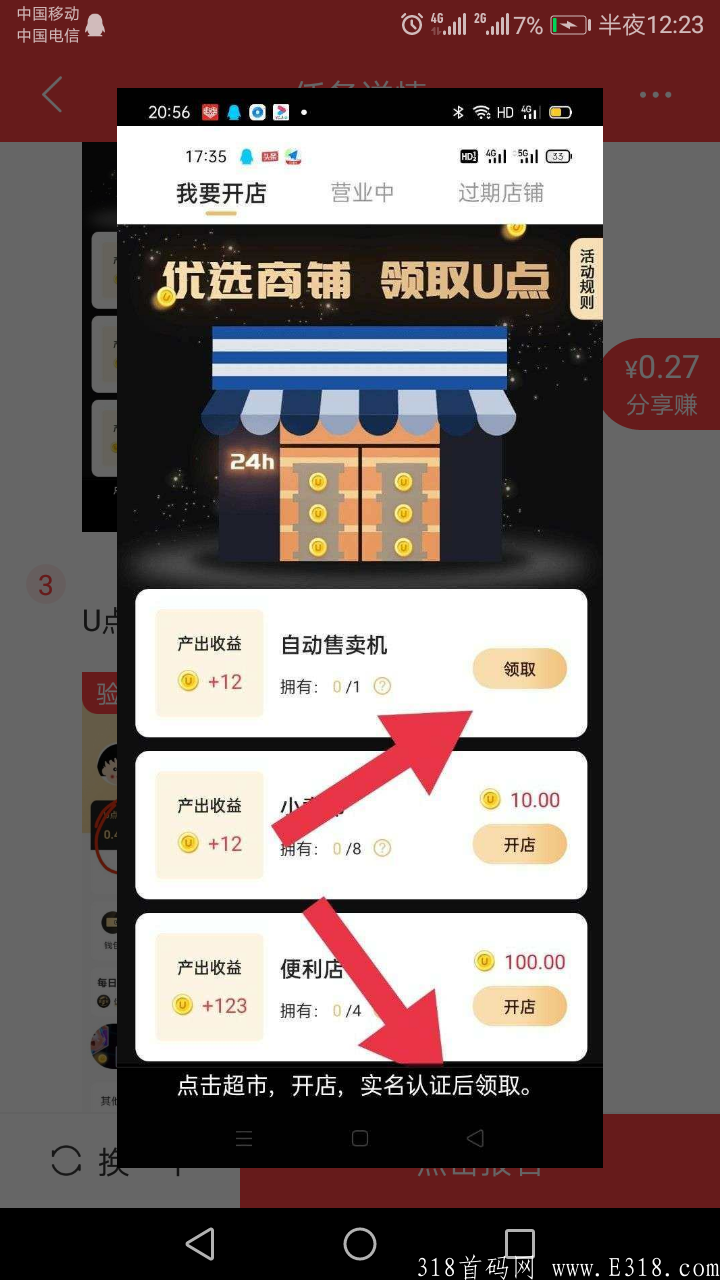Viewport: 720px width, 1280px height.
Task: Tap the U coin icon next to +12 产出收益
Action: click(x=186, y=682)
